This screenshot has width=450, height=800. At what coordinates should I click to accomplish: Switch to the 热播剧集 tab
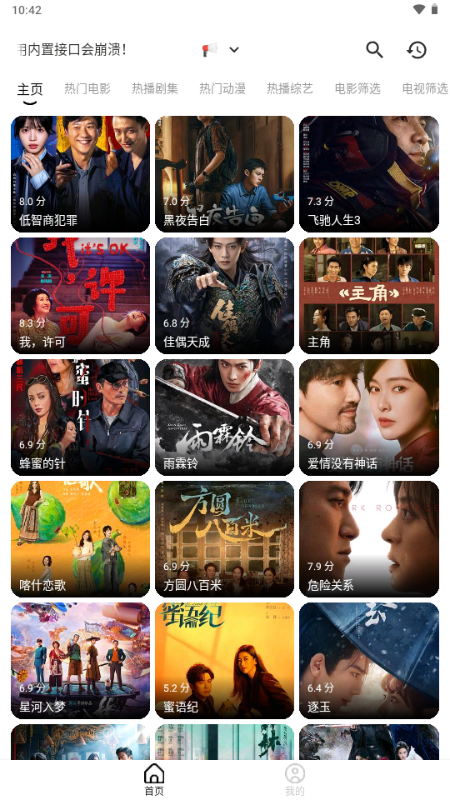coord(155,88)
